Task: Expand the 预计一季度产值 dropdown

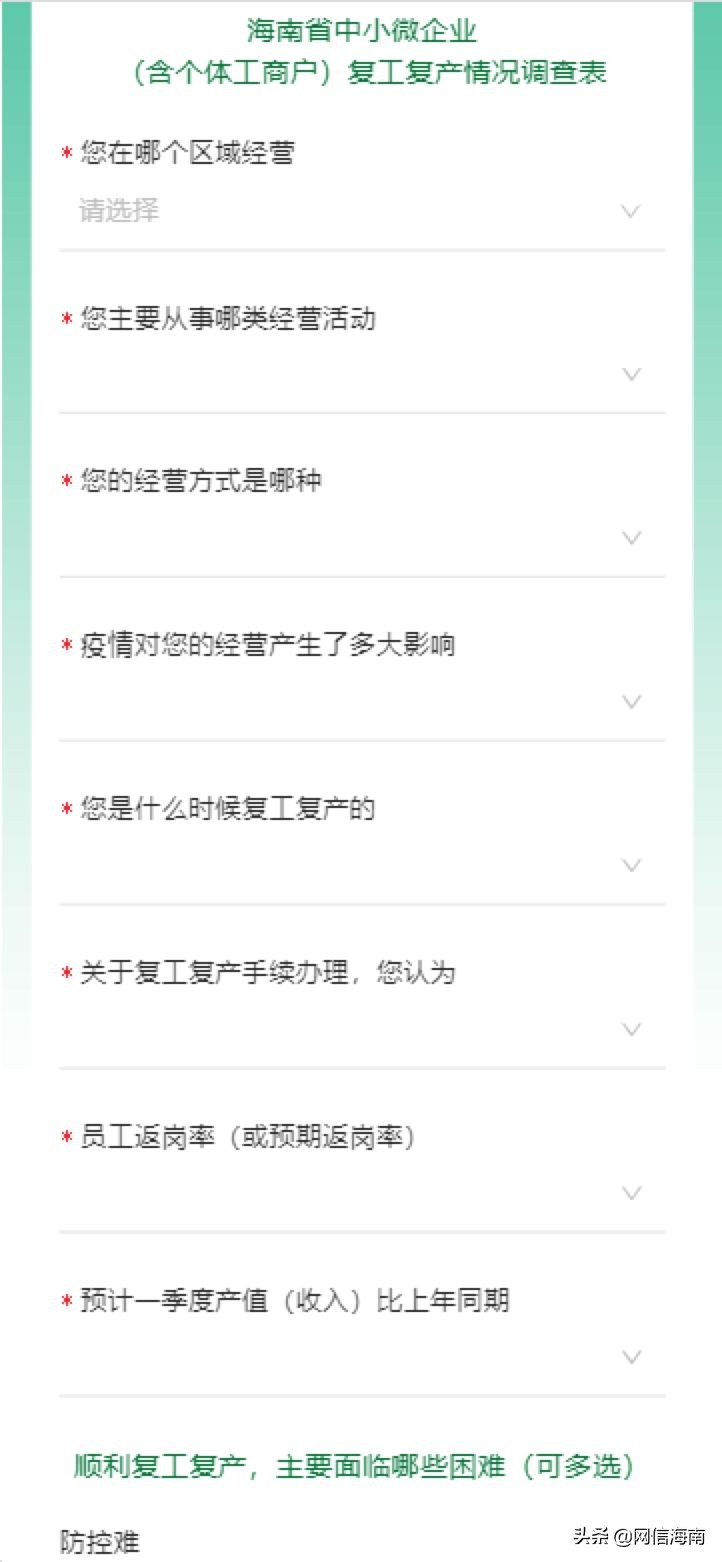Action: [360, 1356]
